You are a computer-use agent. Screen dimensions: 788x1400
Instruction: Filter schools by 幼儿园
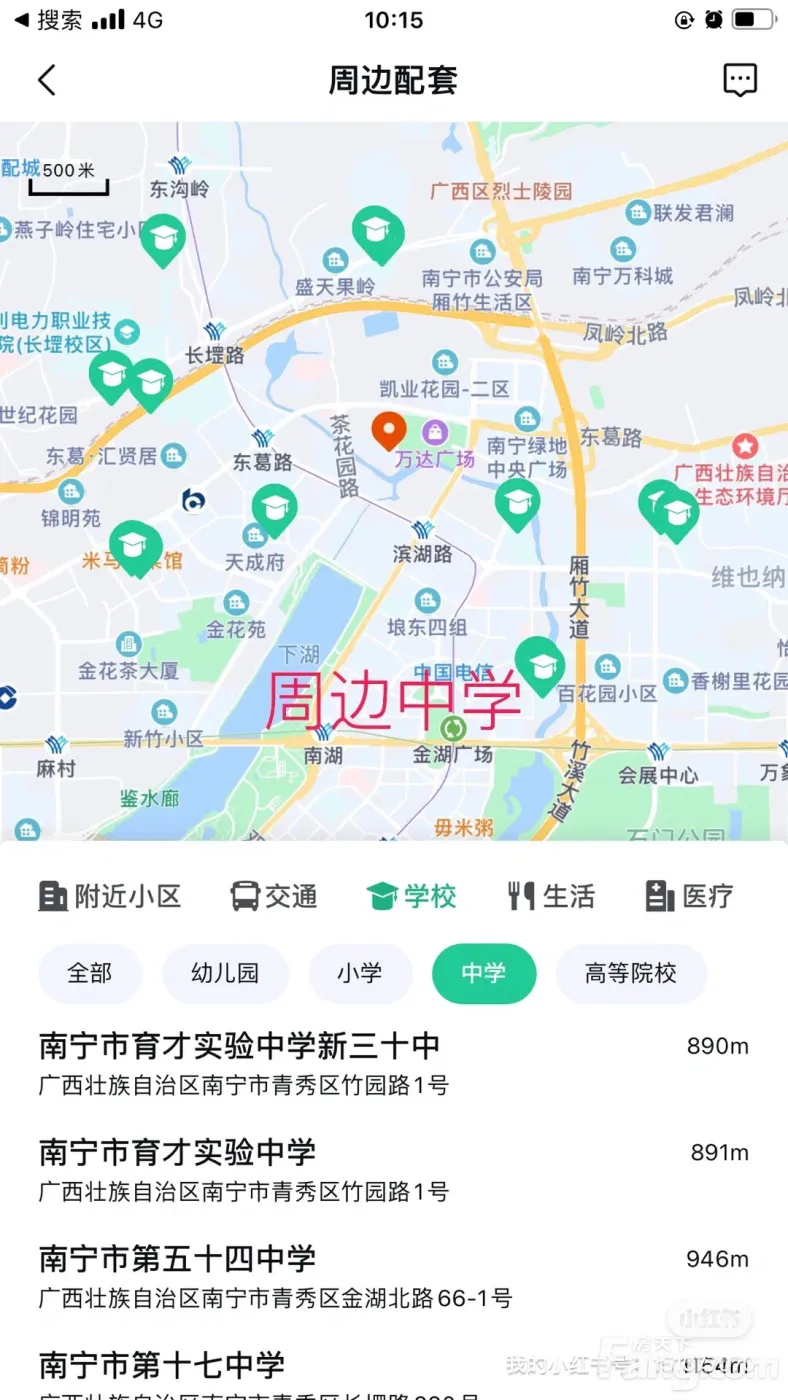(225, 973)
